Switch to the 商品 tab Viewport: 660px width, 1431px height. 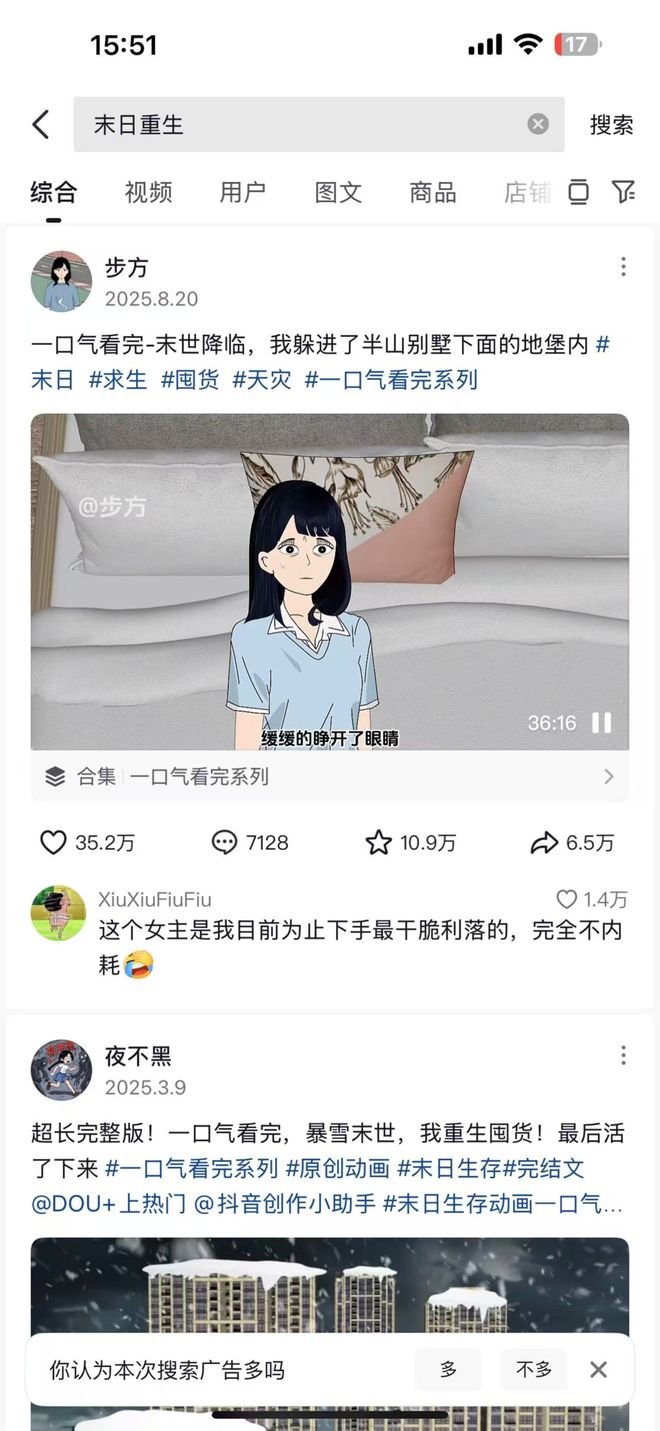(x=433, y=192)
